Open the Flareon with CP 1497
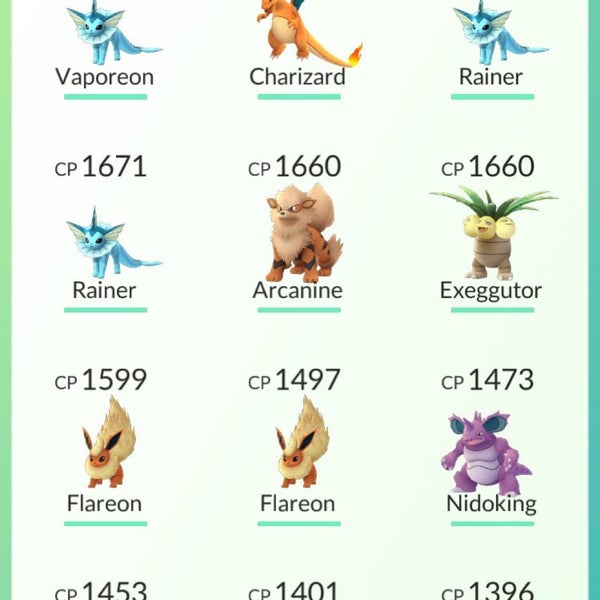This screenshot has height=600, width=600. [298, 445]
